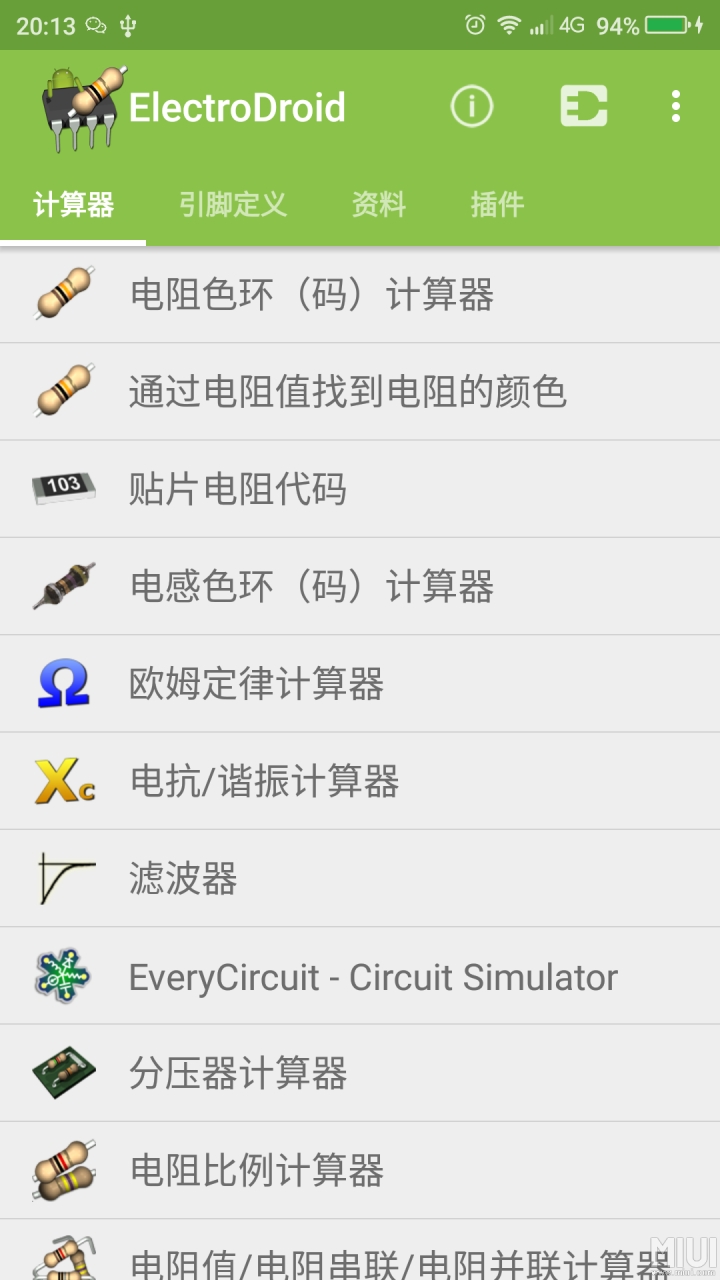Viewport: 720px width, 1280px height.
Task: Open the 资料 tab
Action: tap(378, 204)
